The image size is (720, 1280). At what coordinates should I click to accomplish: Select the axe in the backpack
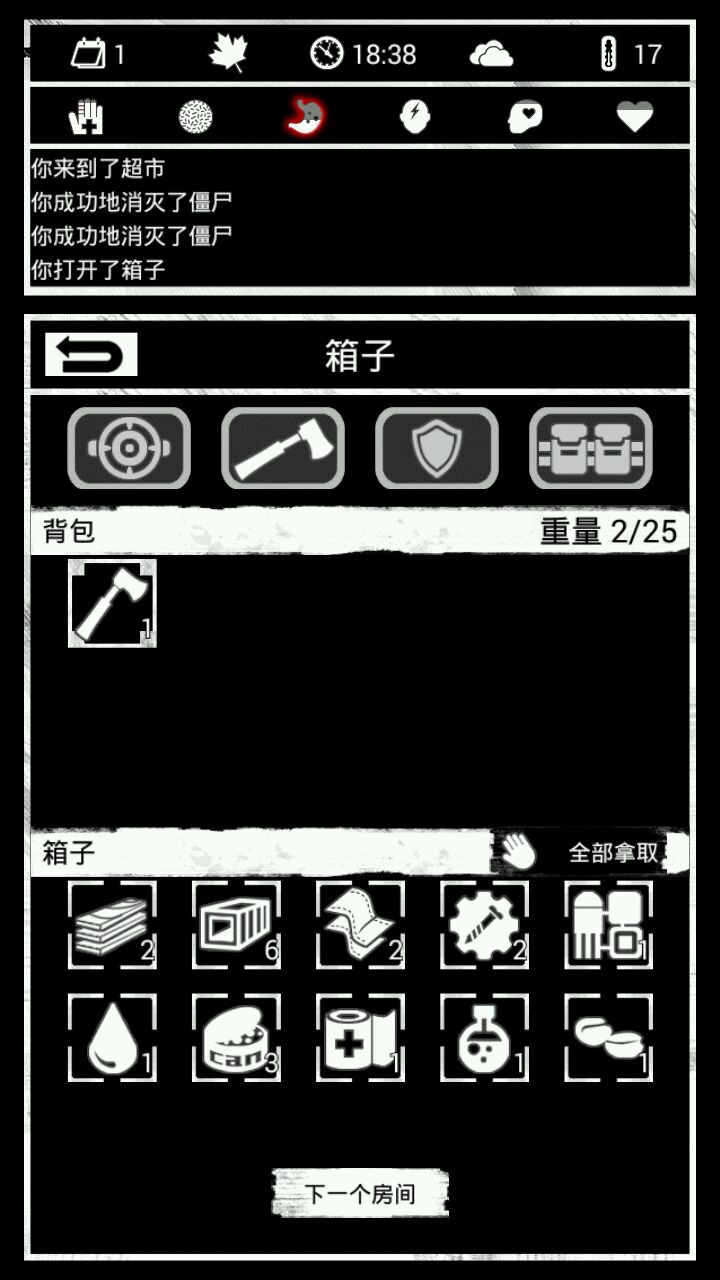point(112,603)
